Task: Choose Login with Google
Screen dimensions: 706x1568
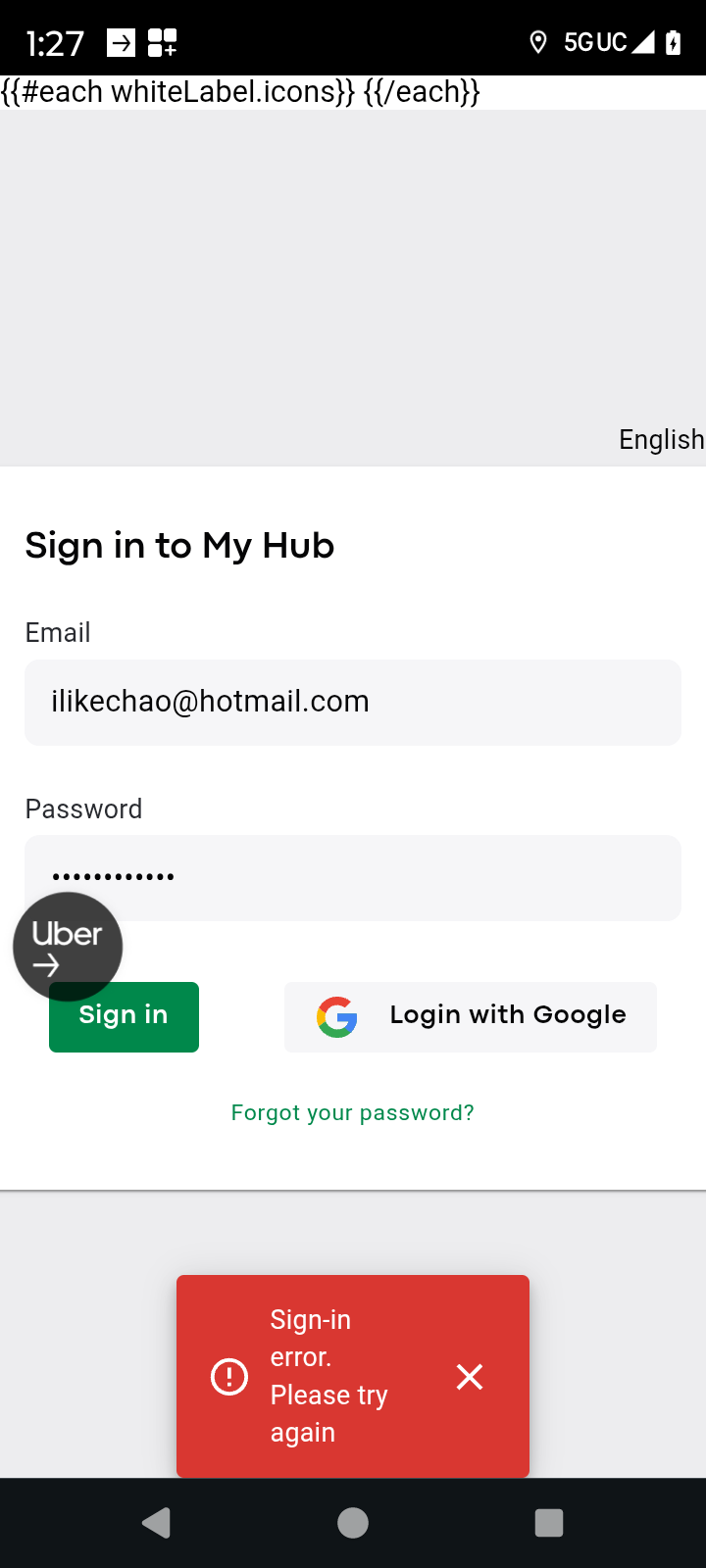Action: pyautogui.click(x=471, y=1016)
